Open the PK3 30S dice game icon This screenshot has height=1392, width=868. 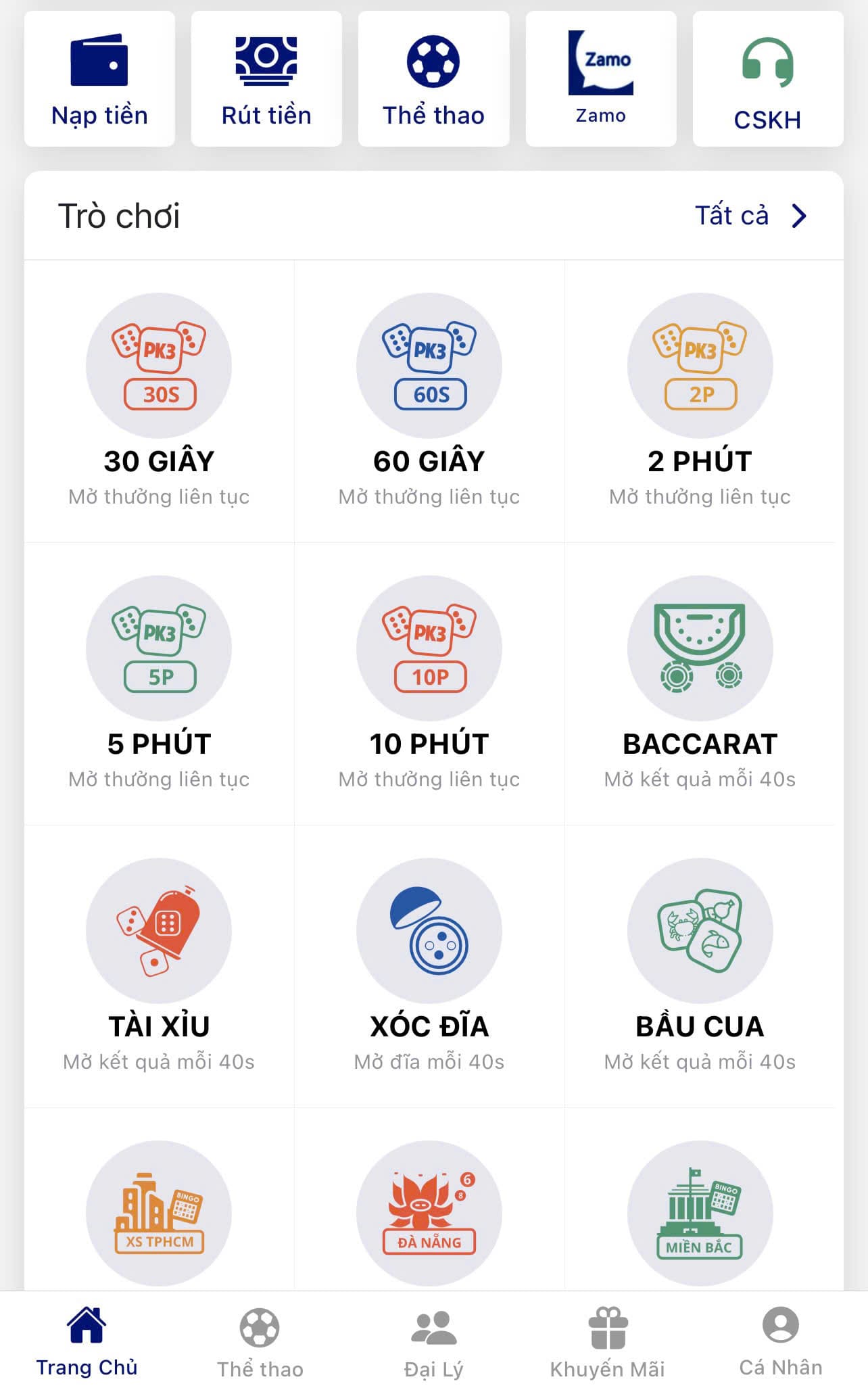pyautogui.click(x=159, y=363)
